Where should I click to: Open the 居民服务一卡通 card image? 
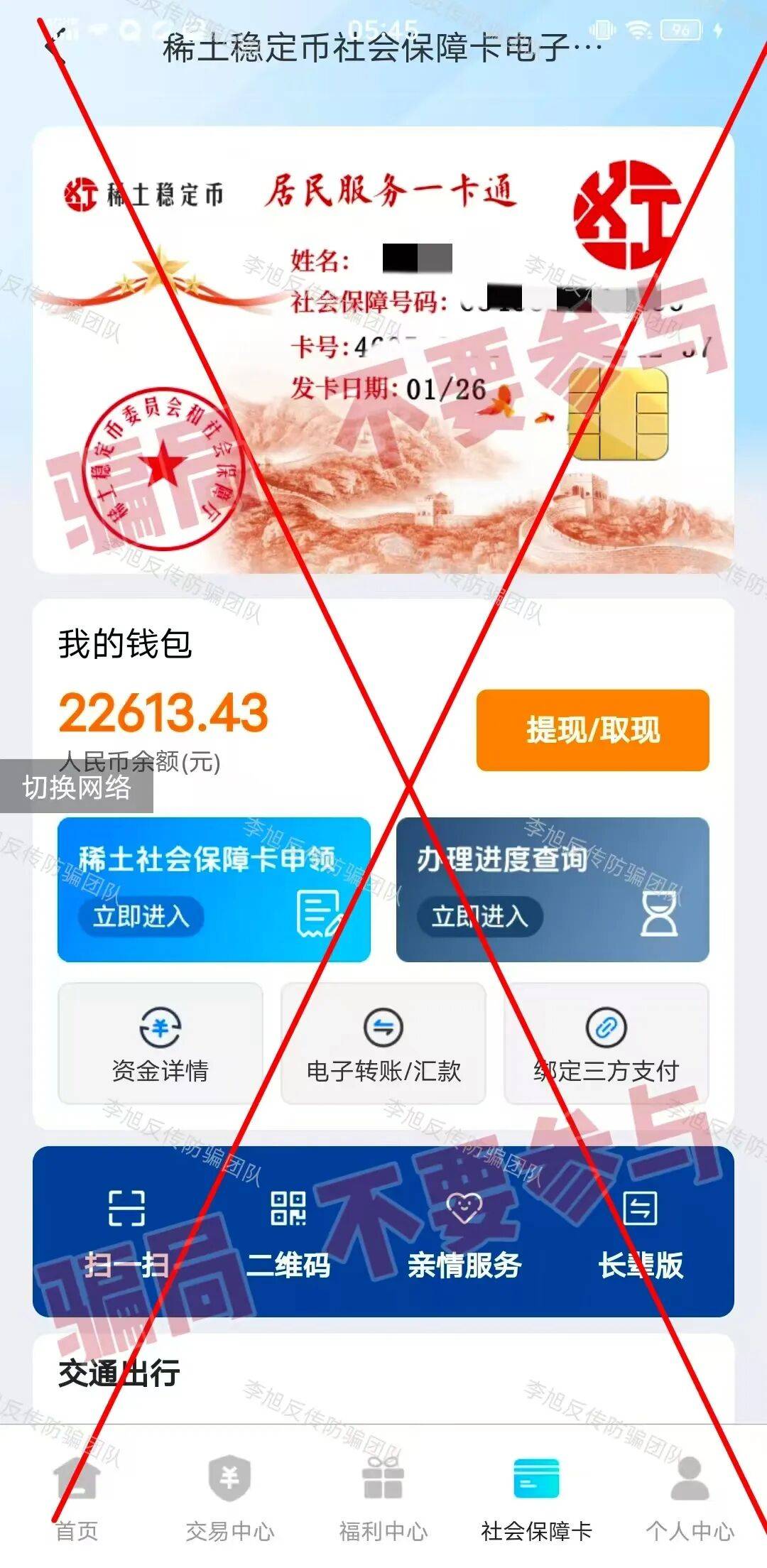(x=383, y=349)
